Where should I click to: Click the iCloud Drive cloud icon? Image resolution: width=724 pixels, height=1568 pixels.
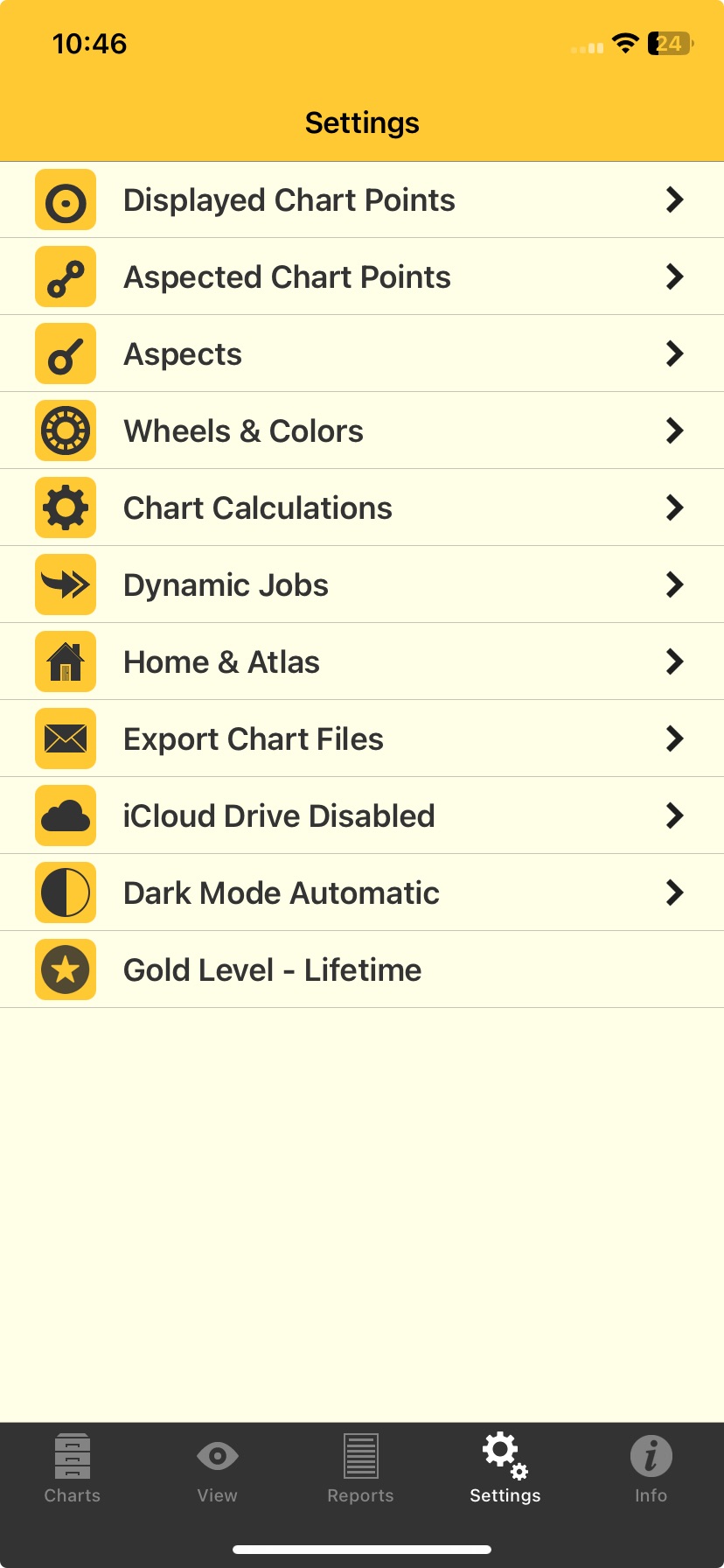click(65, 815)
